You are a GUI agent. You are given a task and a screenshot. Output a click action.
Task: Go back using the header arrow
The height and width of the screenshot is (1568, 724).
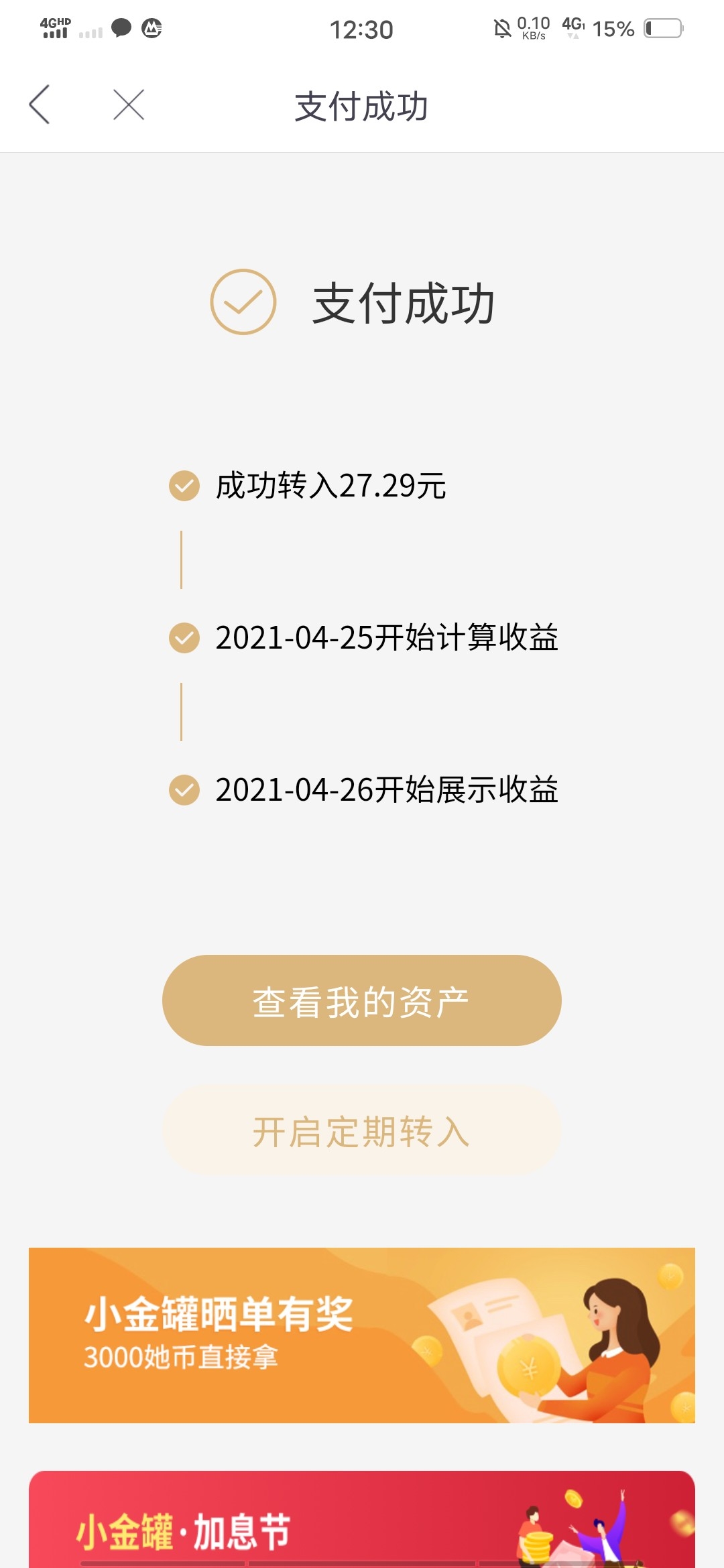[x=40, y=105]
